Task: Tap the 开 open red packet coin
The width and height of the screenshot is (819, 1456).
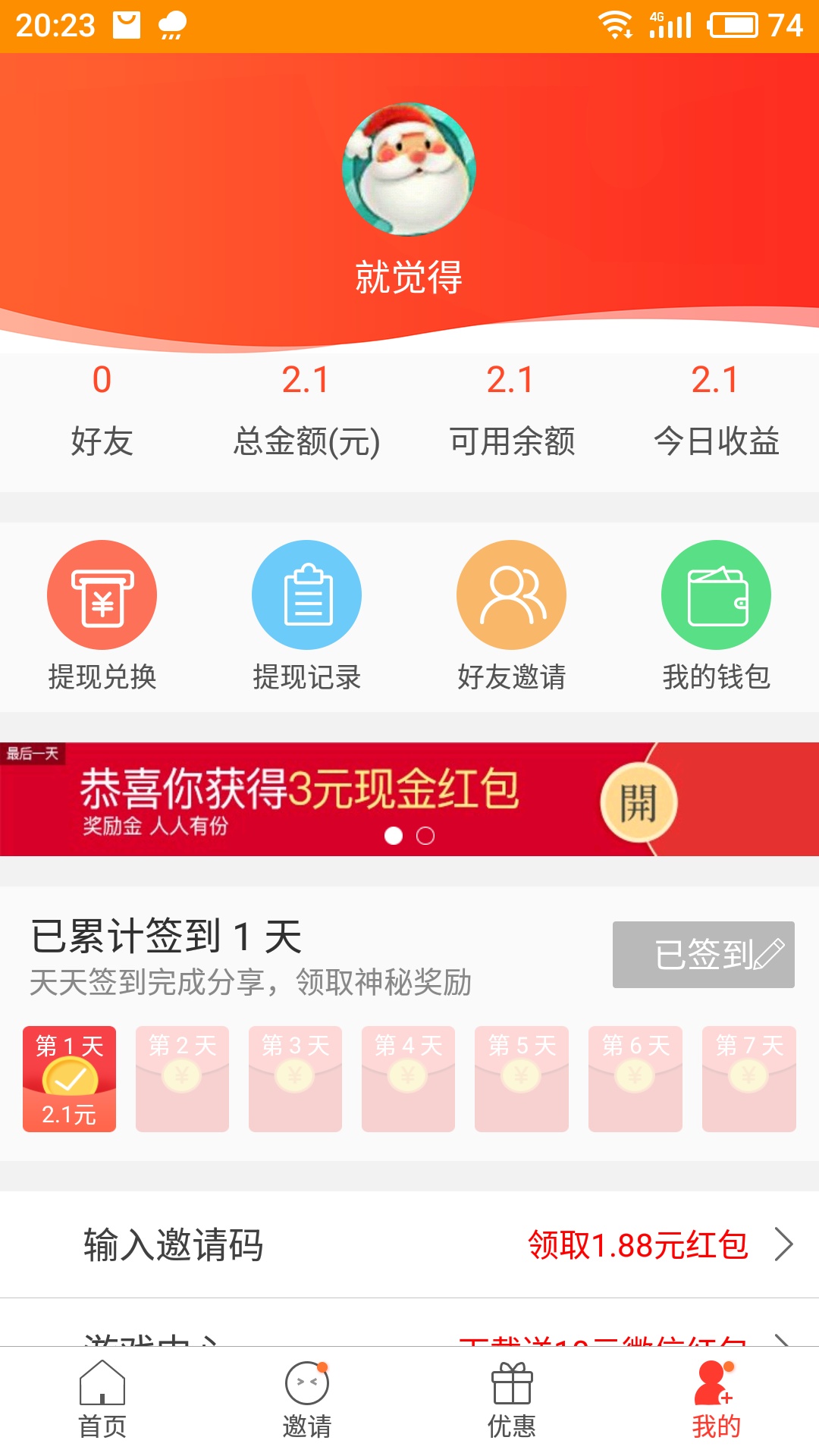Action: pyautogui.click(x=639, y=802)
